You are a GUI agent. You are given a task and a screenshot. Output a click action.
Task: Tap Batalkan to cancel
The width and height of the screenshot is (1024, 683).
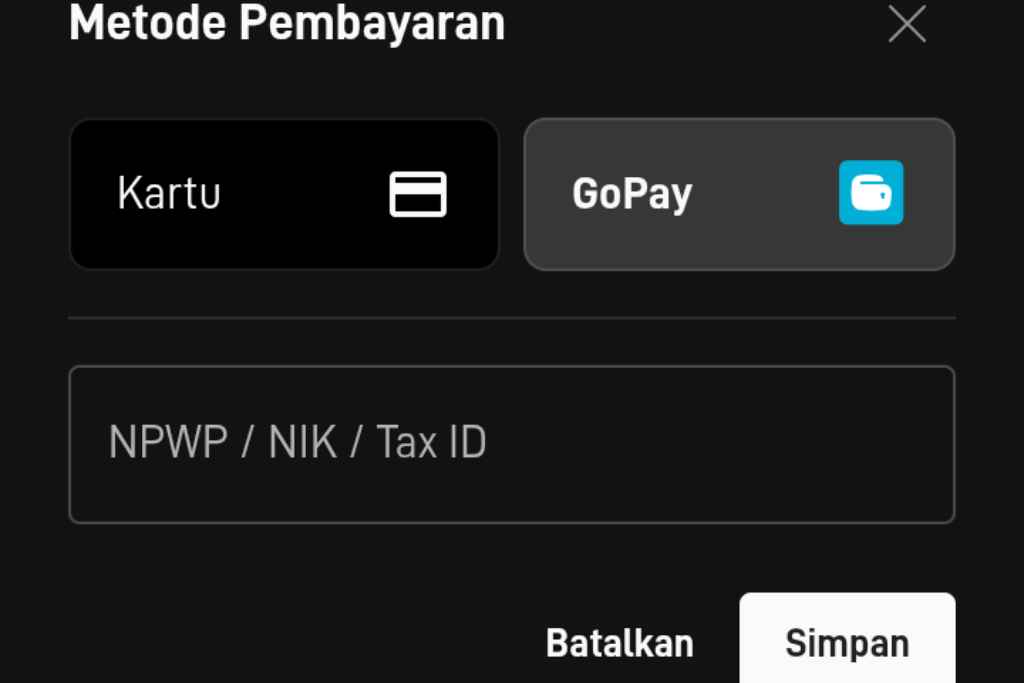point(620,643)
